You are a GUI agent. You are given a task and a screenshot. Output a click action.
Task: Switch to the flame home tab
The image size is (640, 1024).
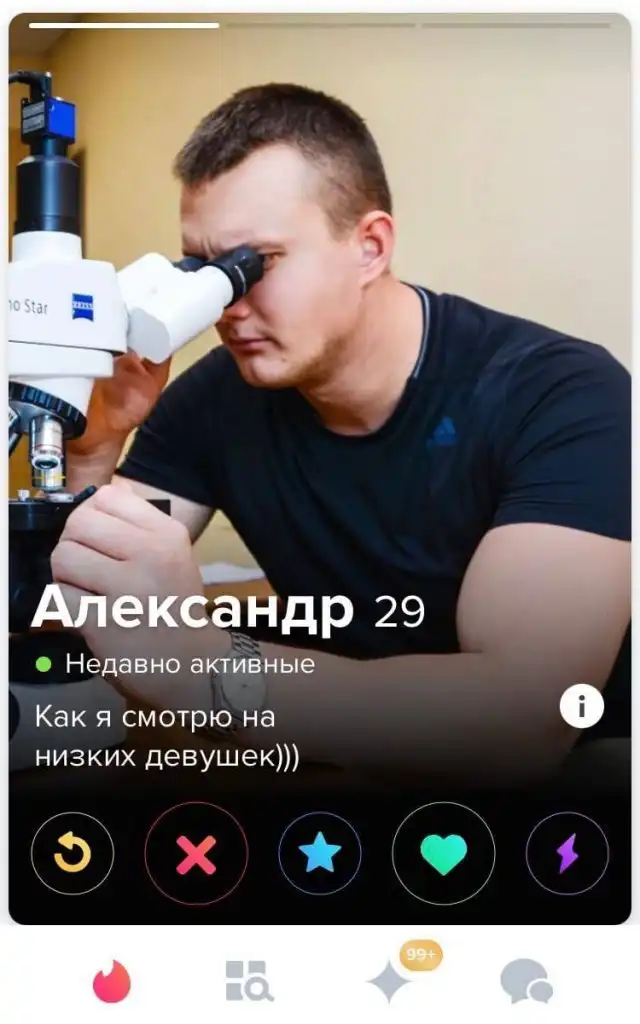[111, 981]
